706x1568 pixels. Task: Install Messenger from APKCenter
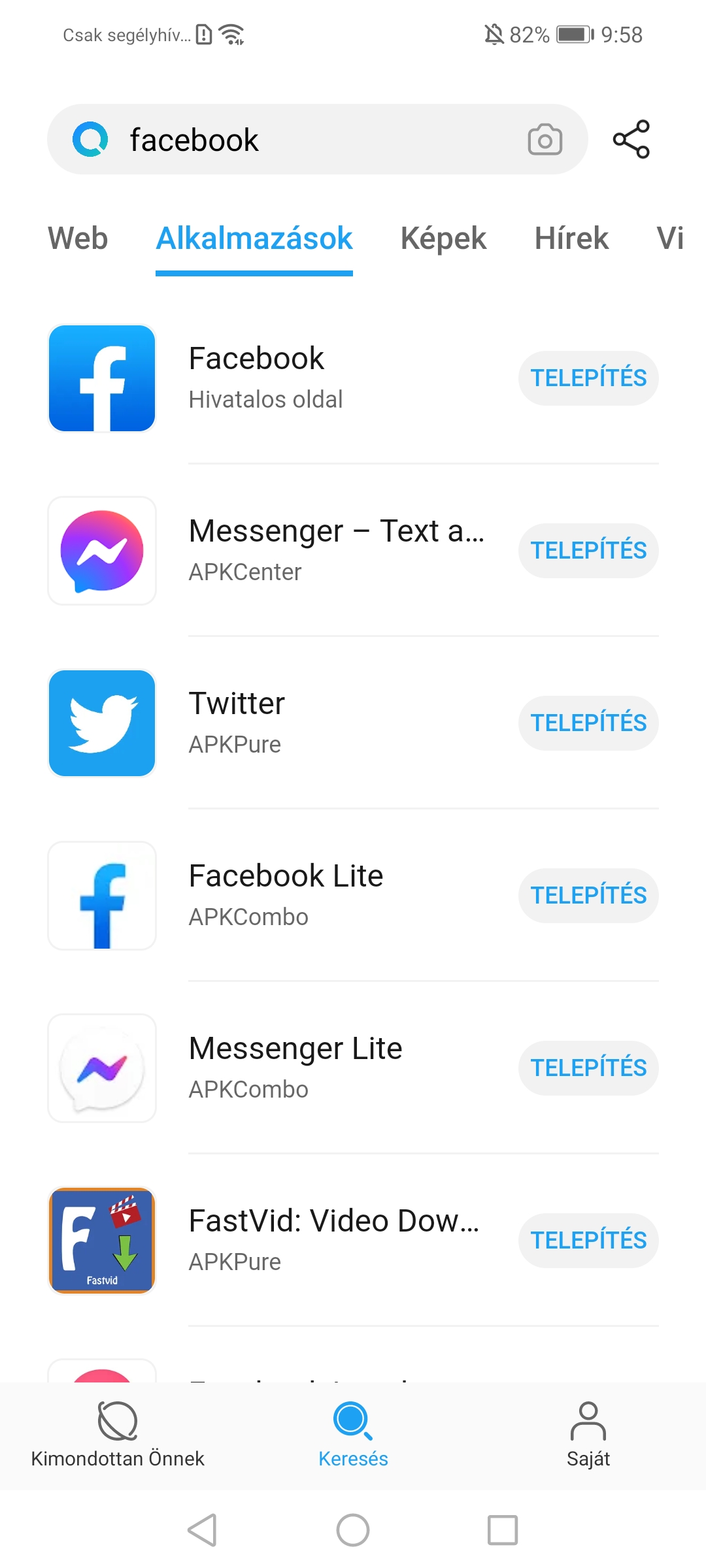(x=588, y=551)
